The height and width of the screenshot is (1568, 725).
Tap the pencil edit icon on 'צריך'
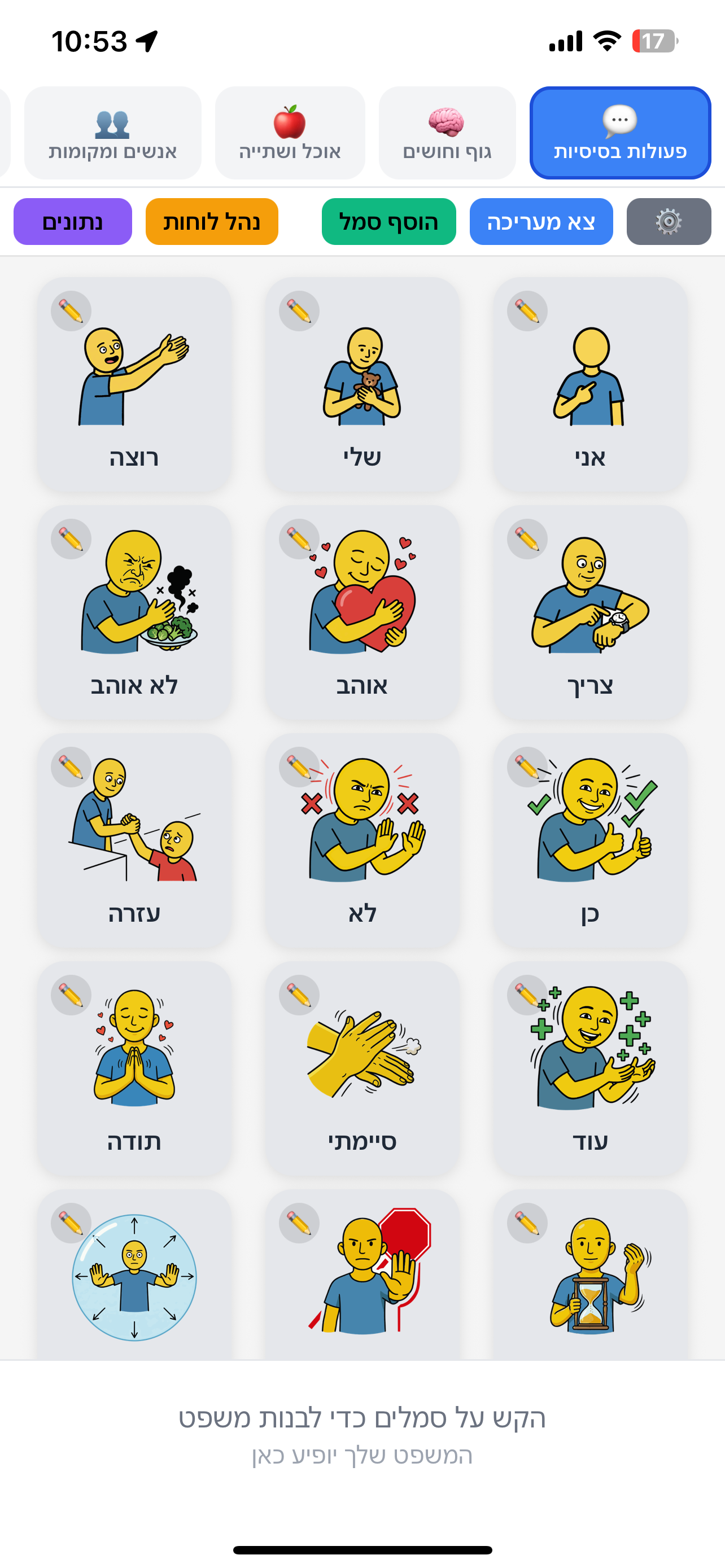pyautogui.click(x=527, y=538)
